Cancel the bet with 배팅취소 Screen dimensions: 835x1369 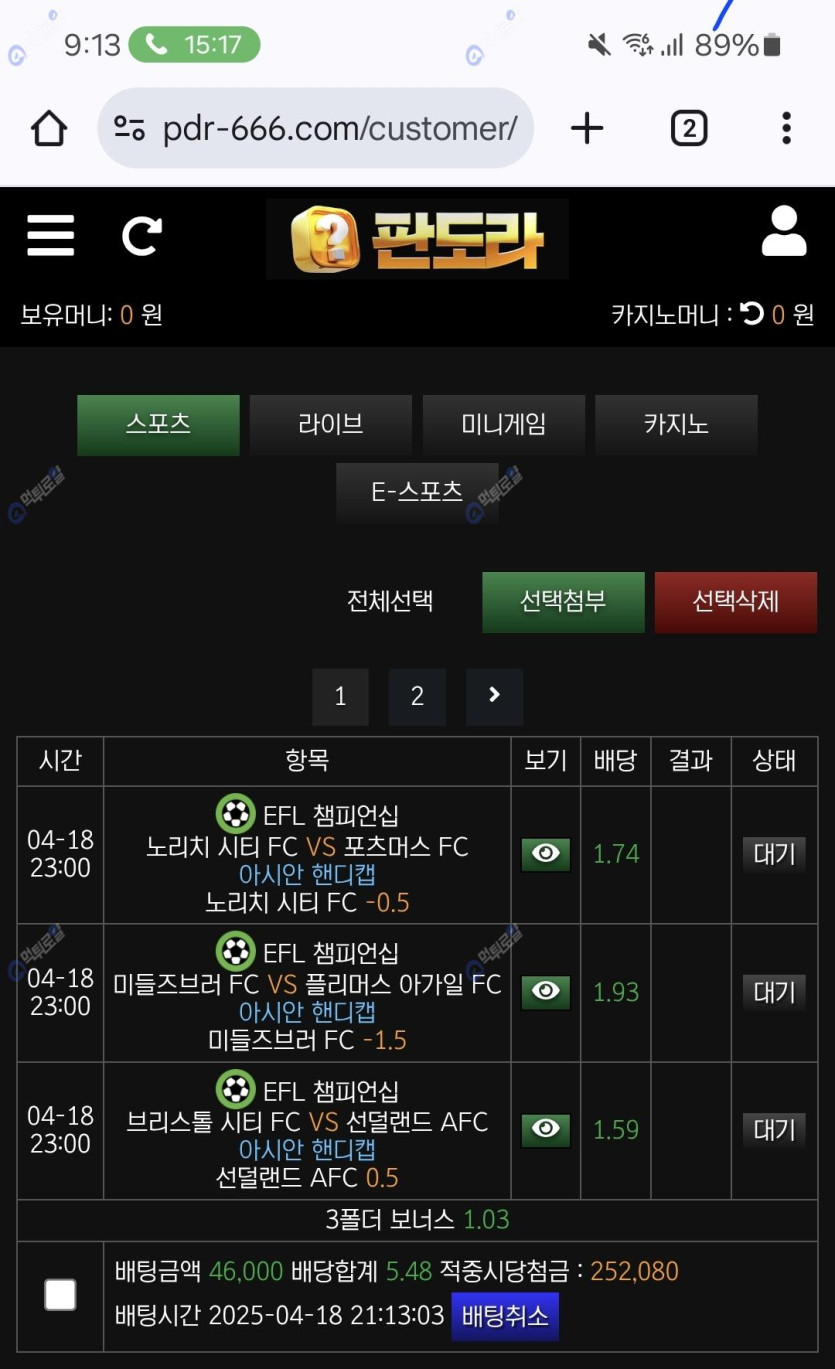point(504,1316)
